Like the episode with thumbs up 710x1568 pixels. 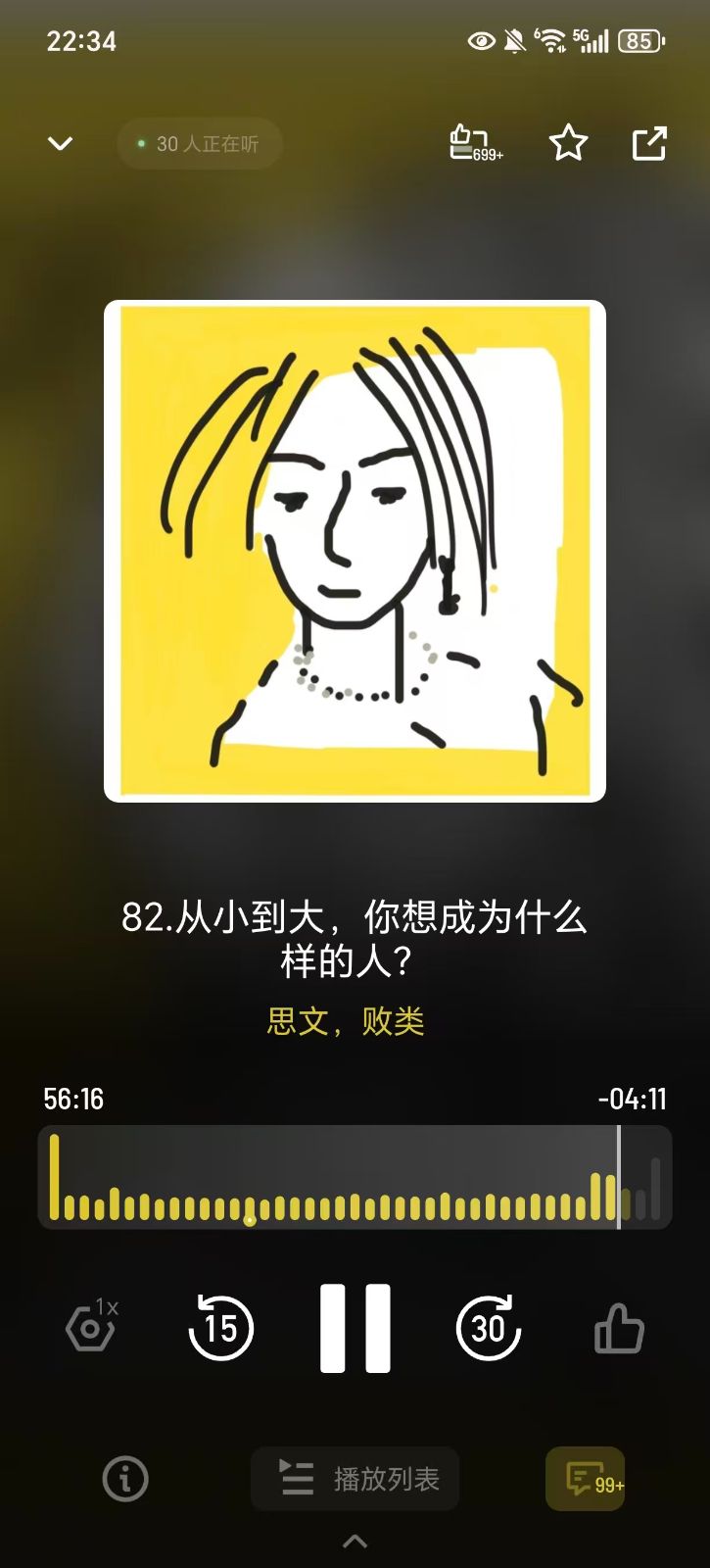point(619,1330)
